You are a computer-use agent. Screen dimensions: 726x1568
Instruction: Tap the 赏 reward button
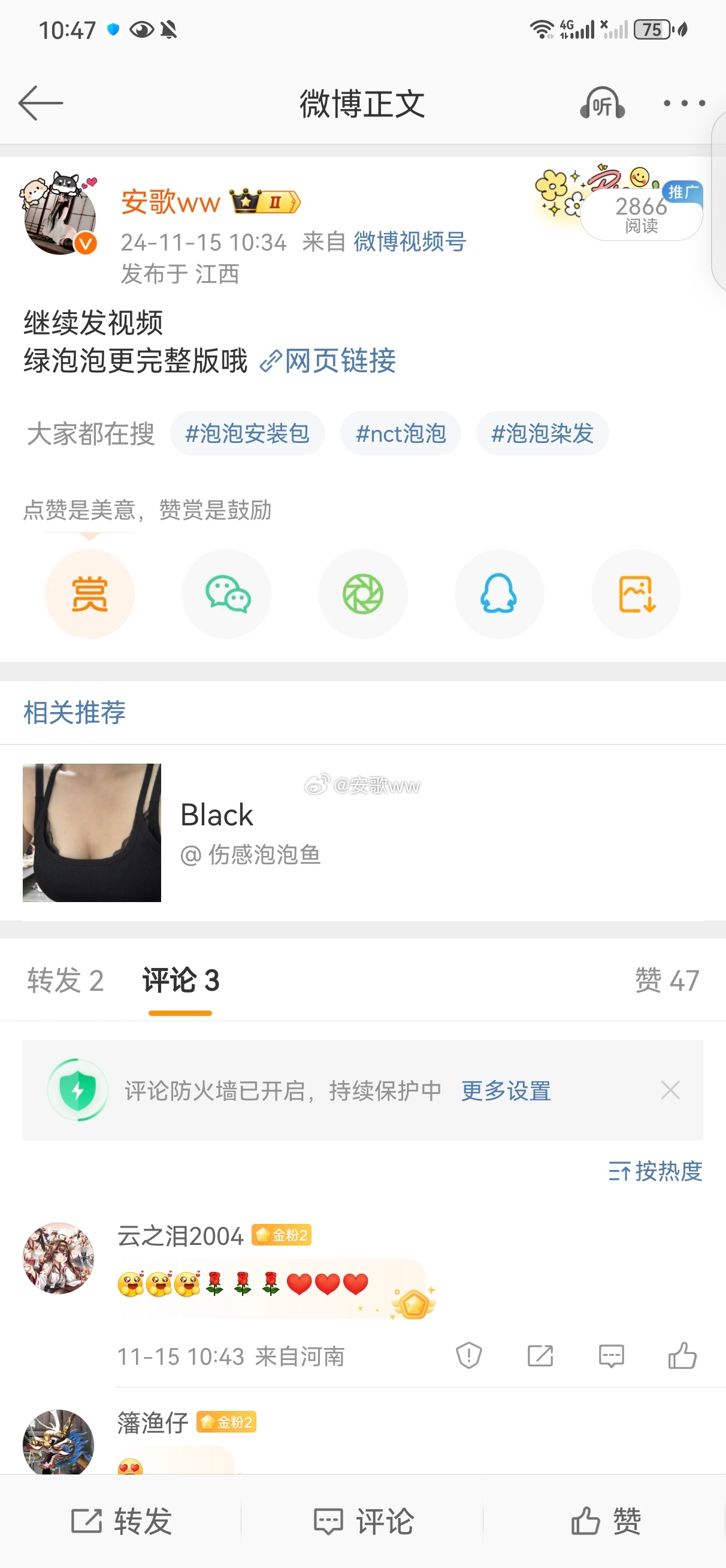pos(89,594)
